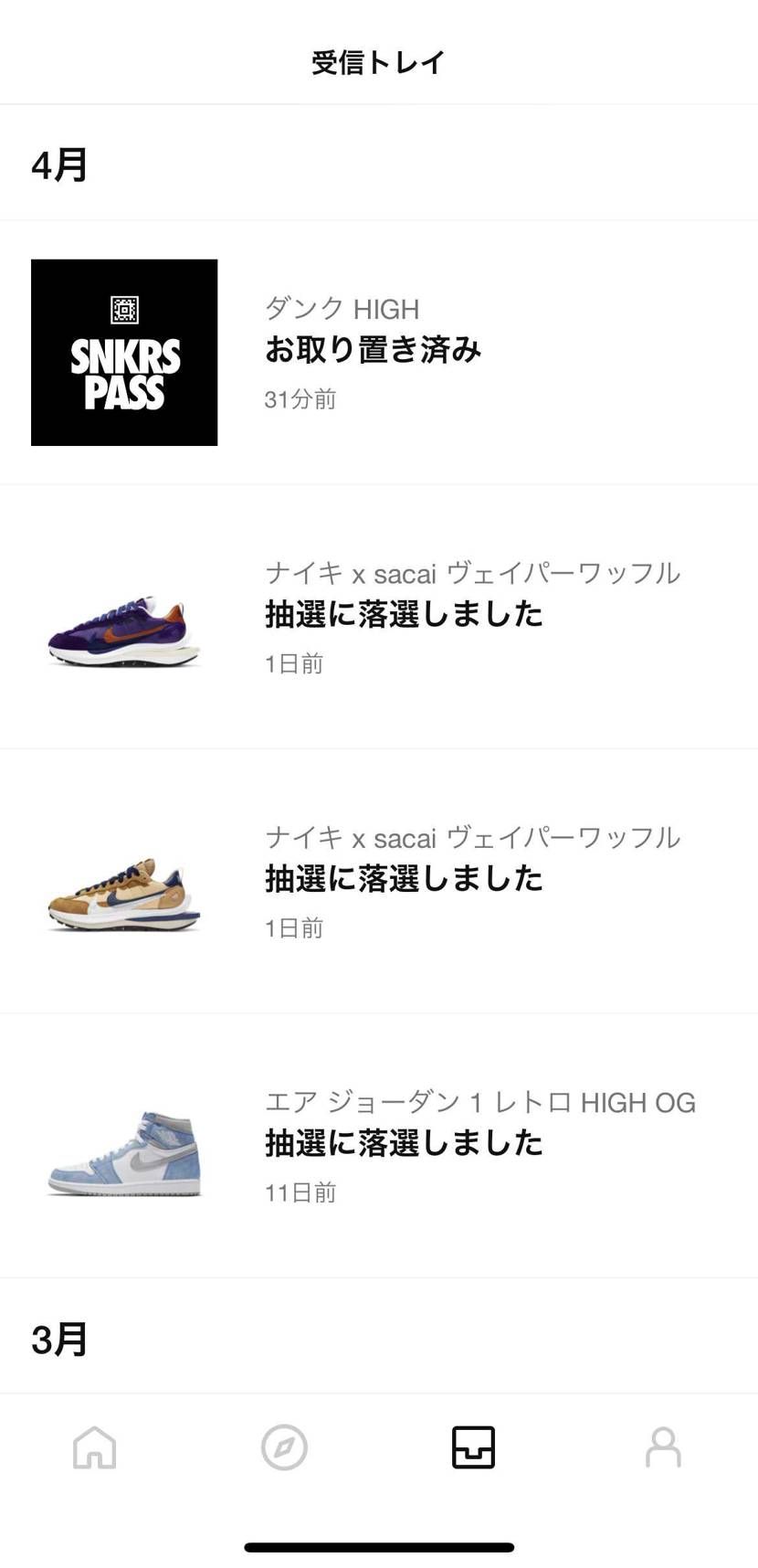Select the Discover compass icon
Image resolution: width=758 pixels, height=1568 pixels.
tap(283, 1447)
